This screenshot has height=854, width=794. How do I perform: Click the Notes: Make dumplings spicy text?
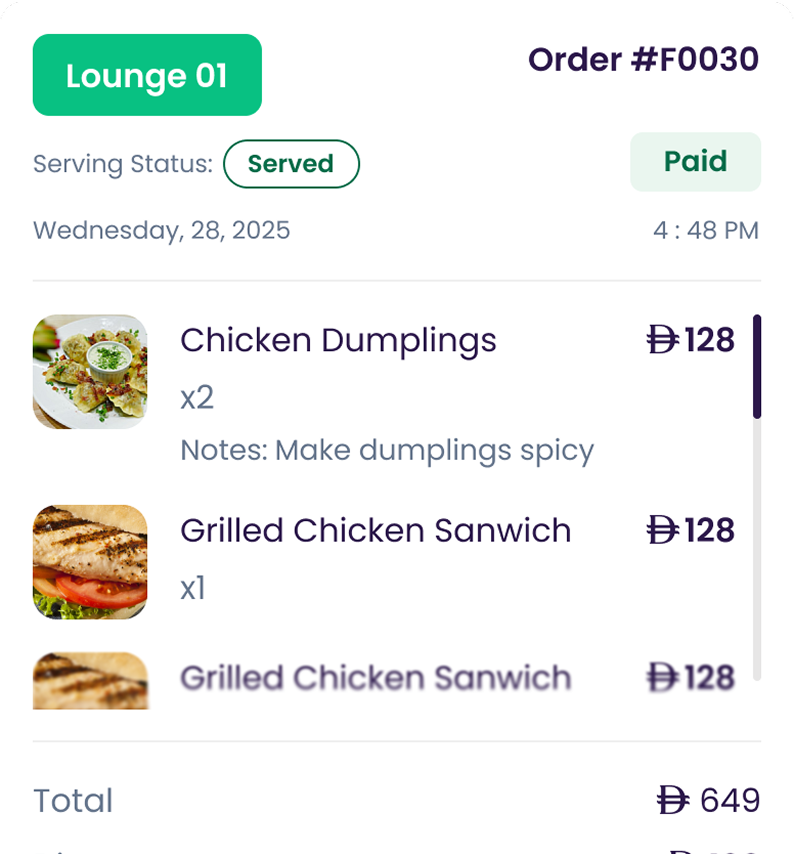pos(388,450)
